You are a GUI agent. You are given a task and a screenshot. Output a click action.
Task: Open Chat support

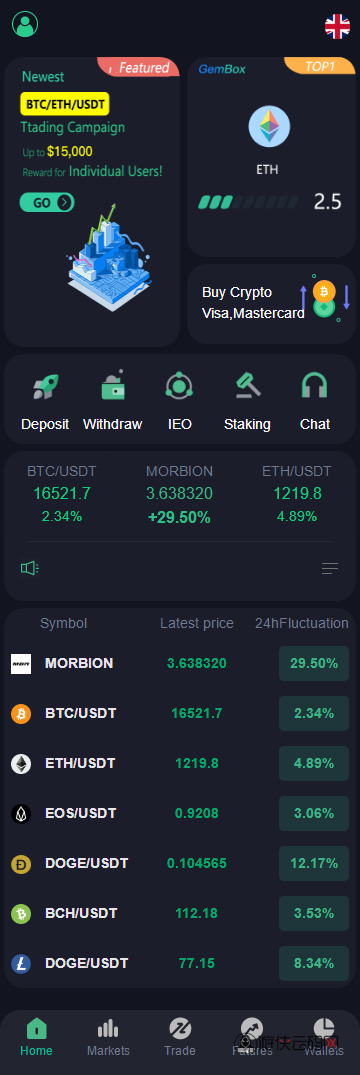(x=315, y=400)
